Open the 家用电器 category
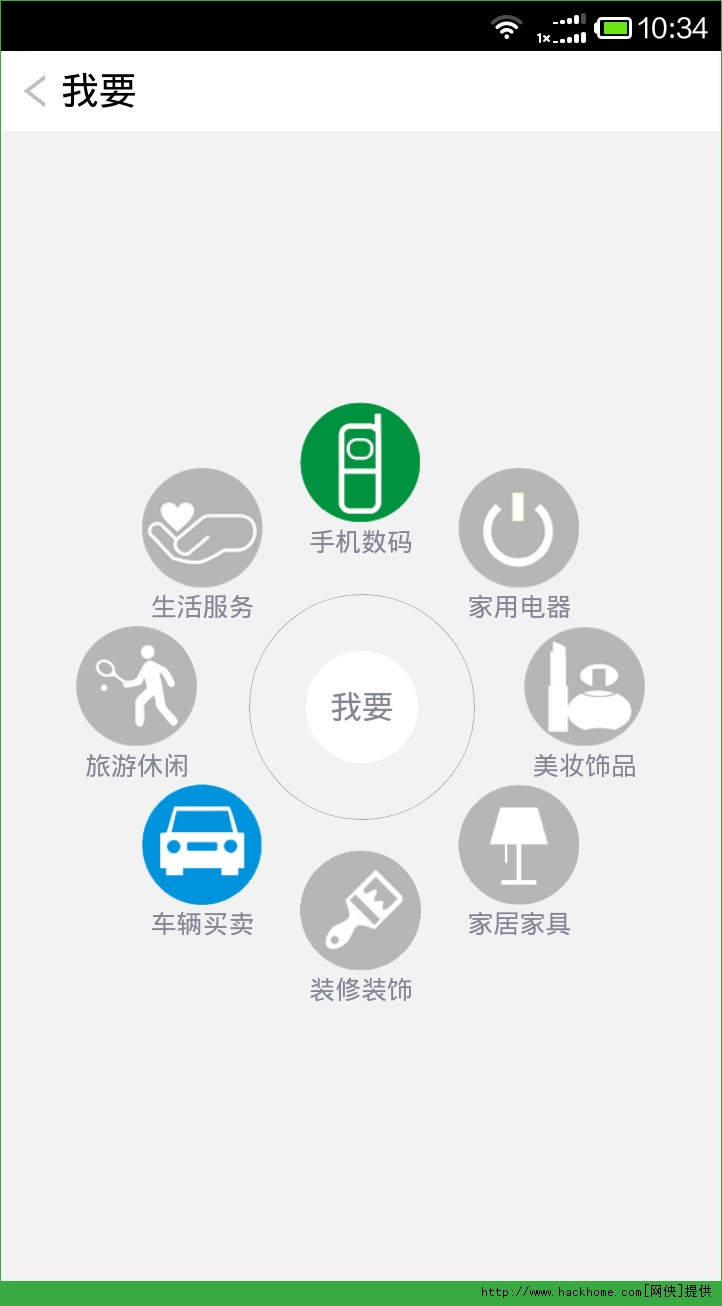The image size is (722, 1306). tap(518, 528)
